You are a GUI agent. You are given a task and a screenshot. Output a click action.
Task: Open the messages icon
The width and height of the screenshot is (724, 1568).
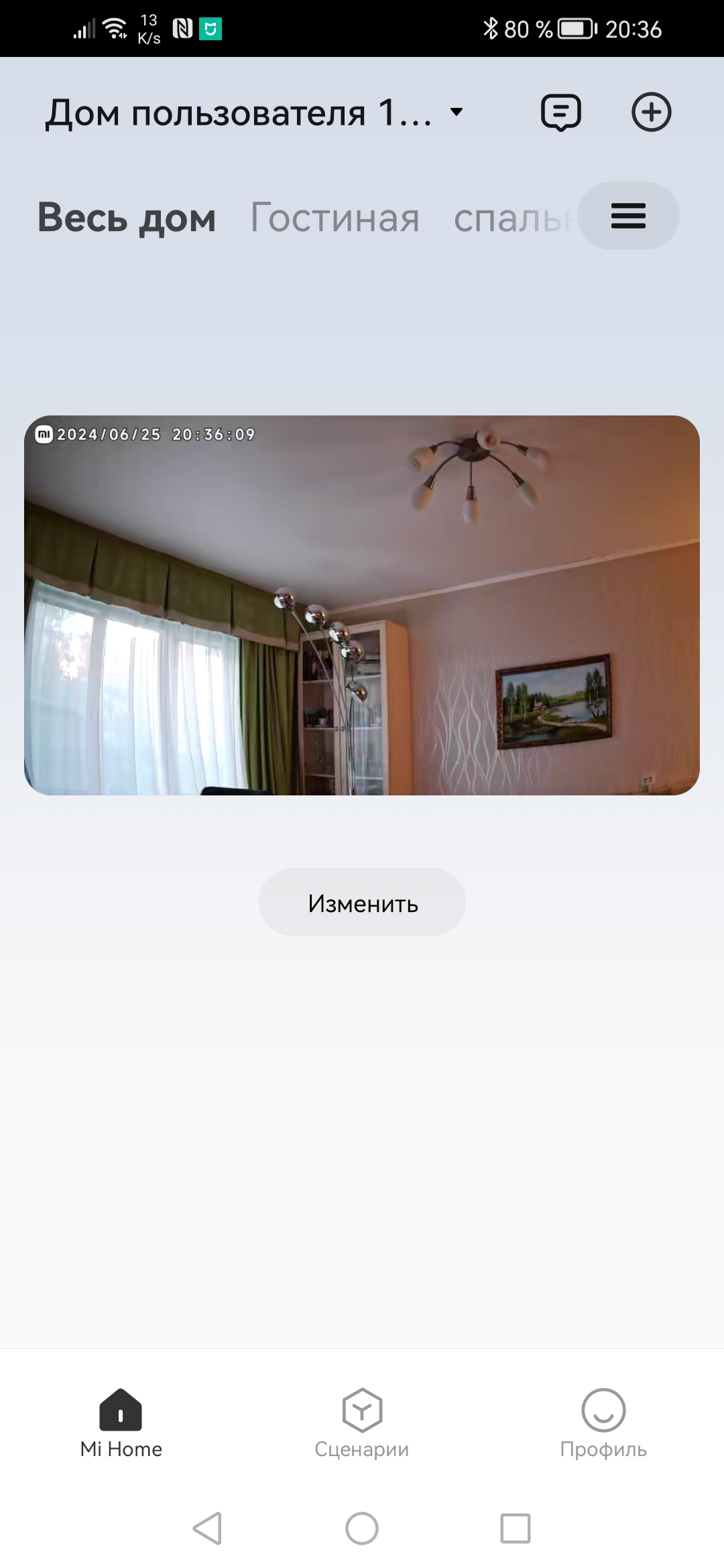point(560,113)
